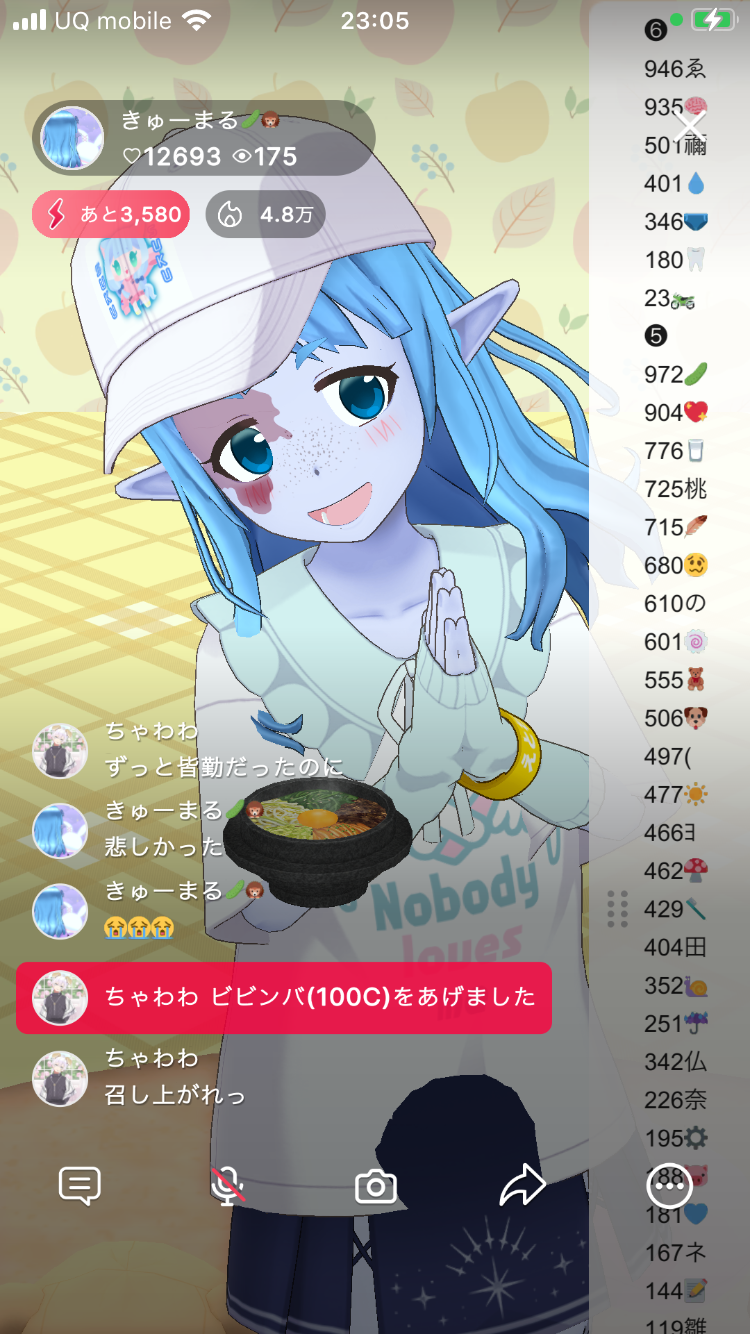Open the comment input icon
Screen dimensions: 750x1334
pyautogui.click(x=80, y=1186)
